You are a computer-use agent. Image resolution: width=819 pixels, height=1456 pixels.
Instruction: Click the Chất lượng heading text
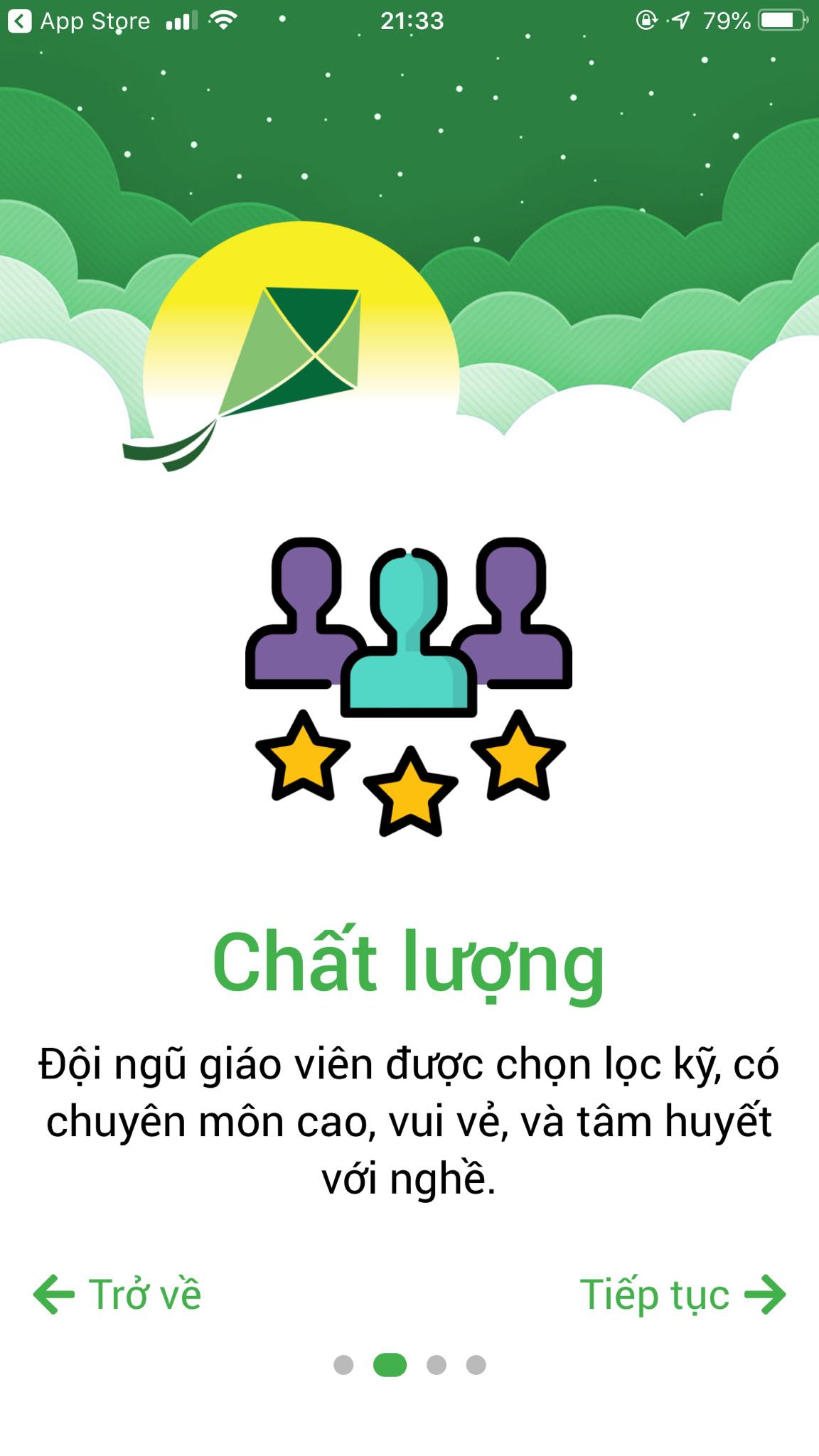click(409, 967)
